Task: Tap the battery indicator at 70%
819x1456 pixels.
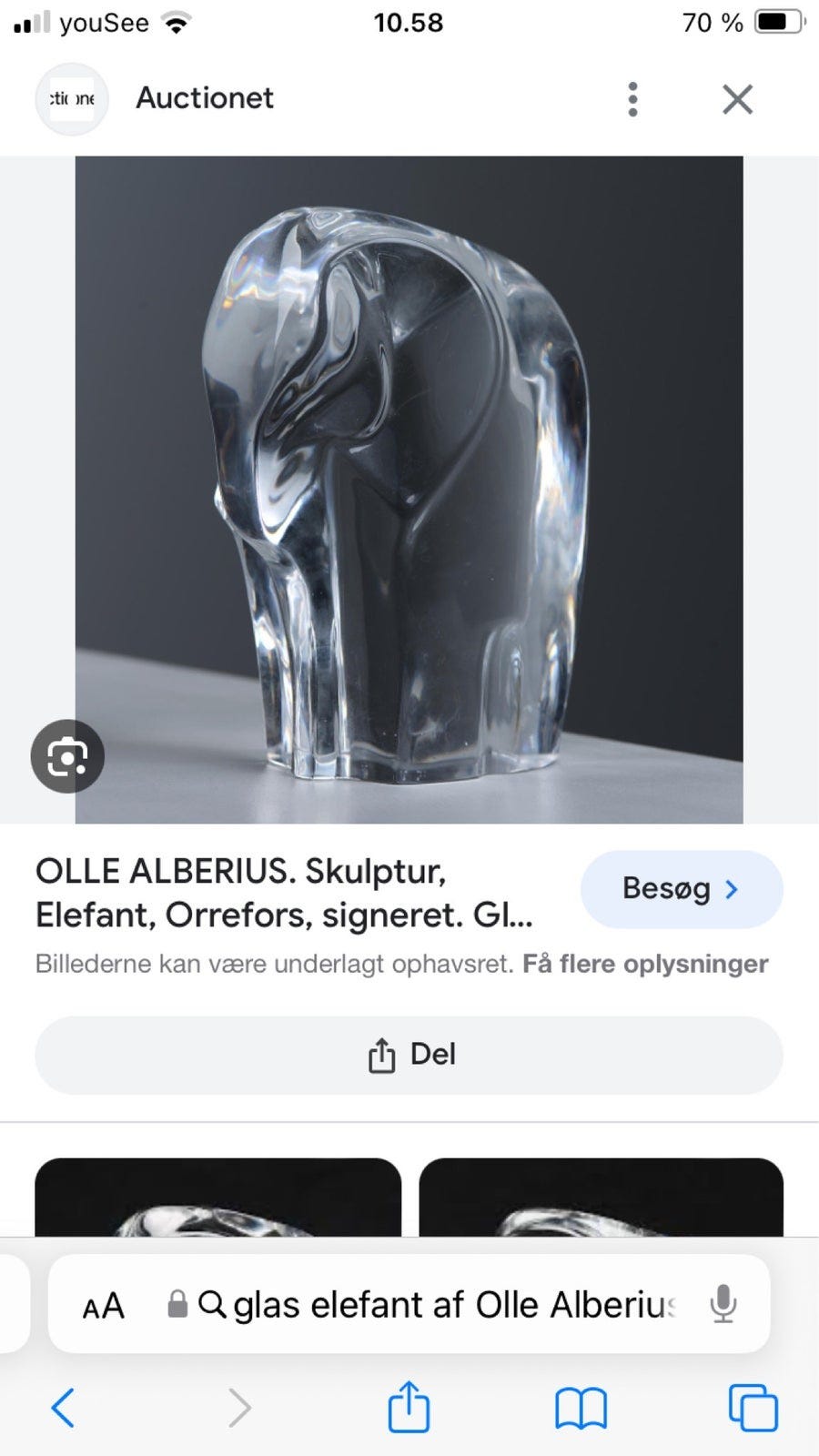Action: (x=778, y=22)
